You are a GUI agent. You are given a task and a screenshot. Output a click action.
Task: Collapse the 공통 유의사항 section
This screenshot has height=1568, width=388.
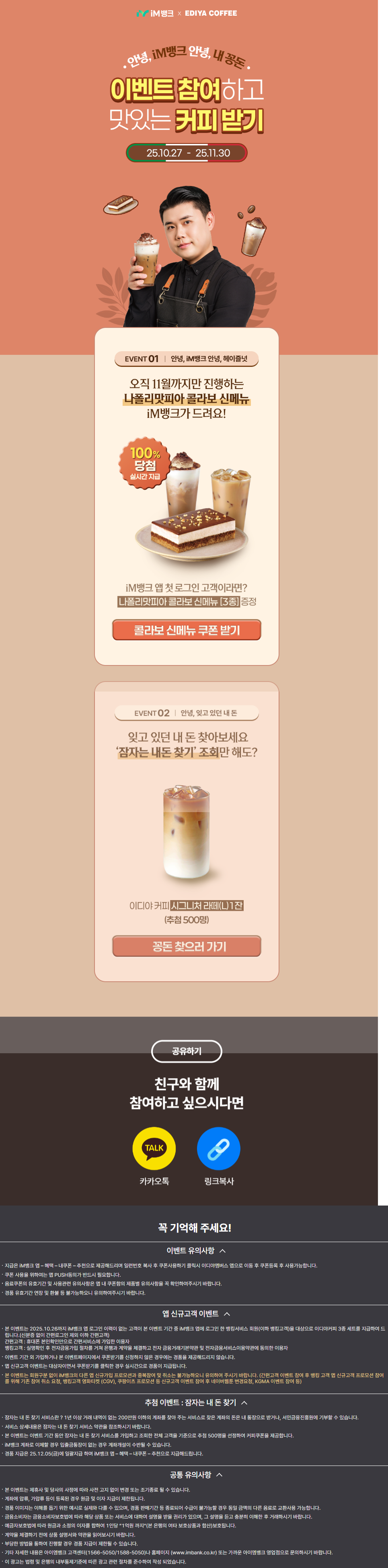[x=195, y=1475]
